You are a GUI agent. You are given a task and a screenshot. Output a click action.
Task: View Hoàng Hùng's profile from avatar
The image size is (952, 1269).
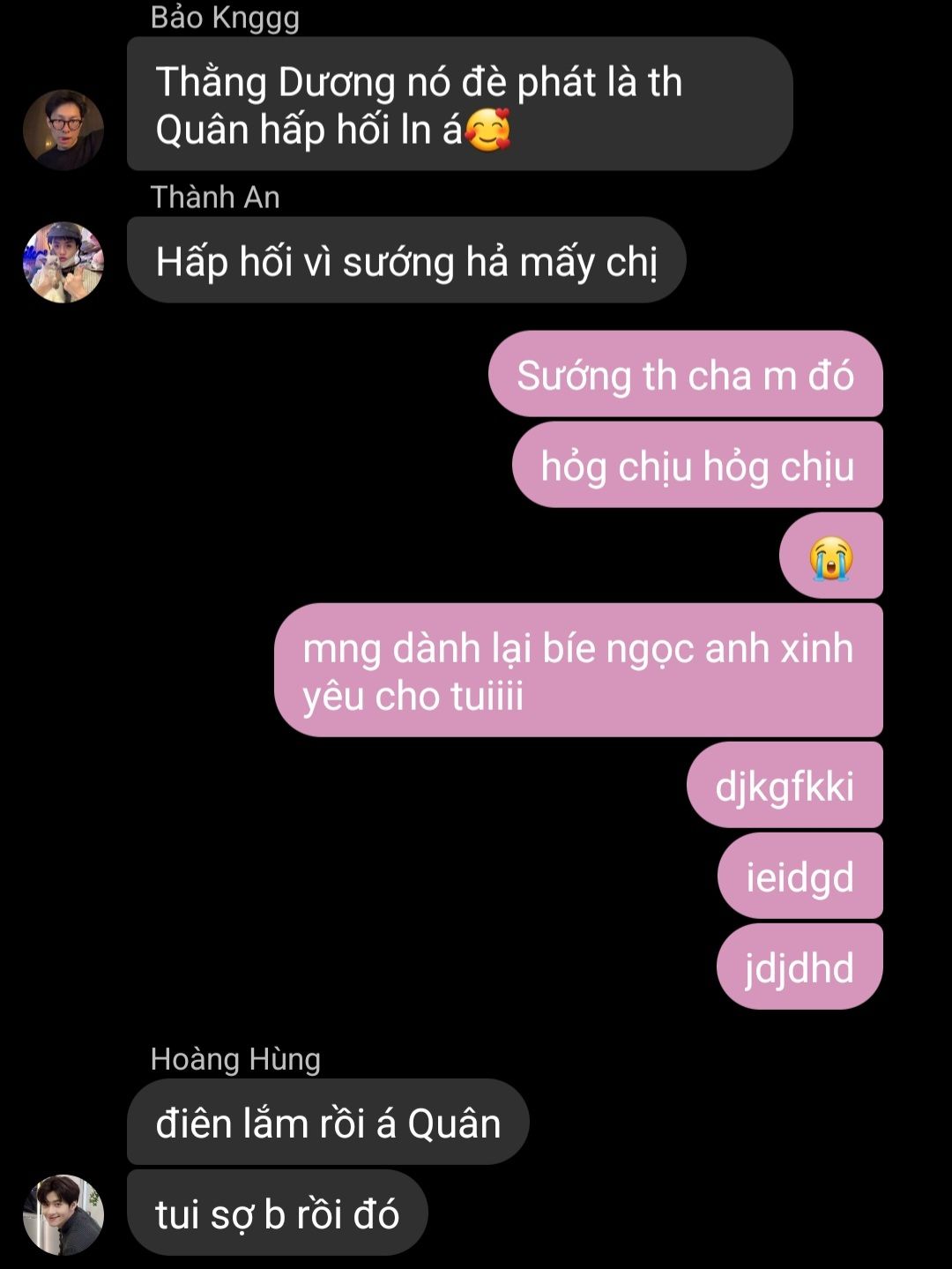pyautogui.click(x=63, y=1214)
